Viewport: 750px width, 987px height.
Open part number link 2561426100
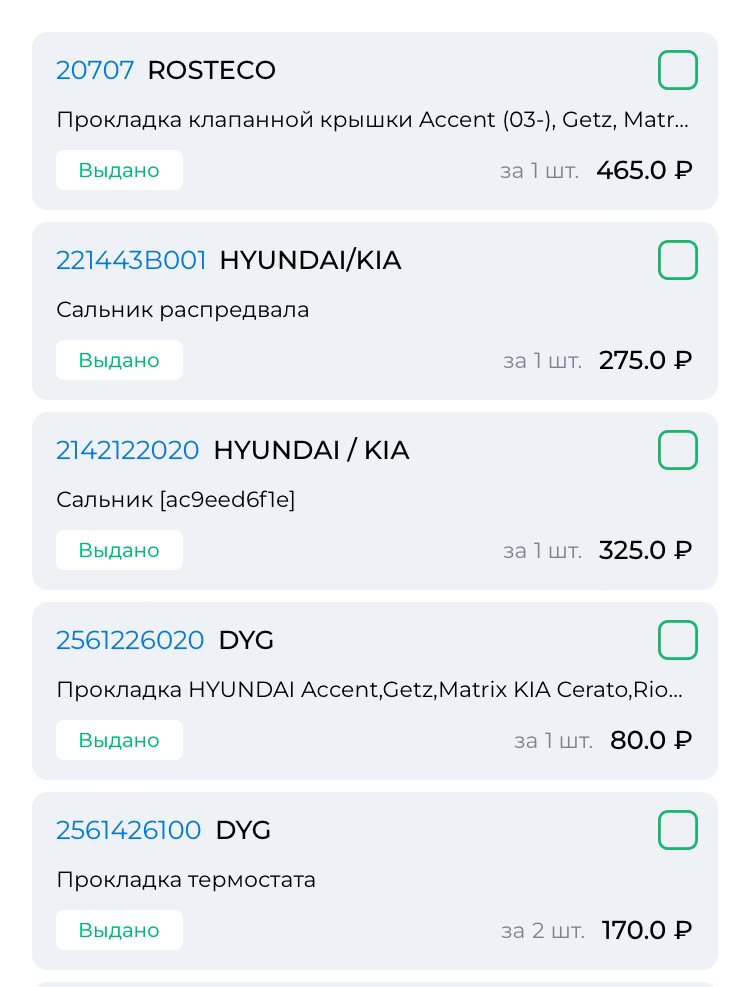click(129, 830)
